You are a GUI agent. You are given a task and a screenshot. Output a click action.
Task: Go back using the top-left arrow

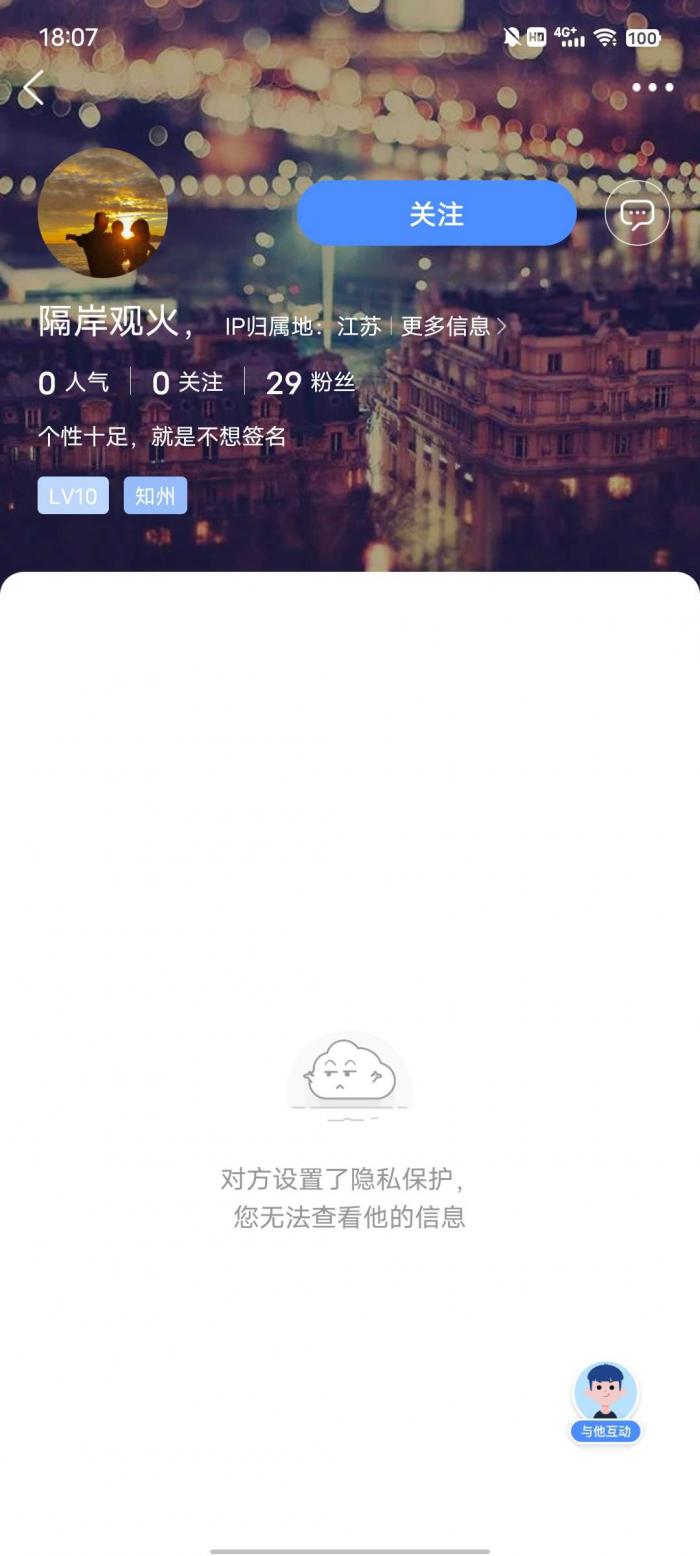34,88
